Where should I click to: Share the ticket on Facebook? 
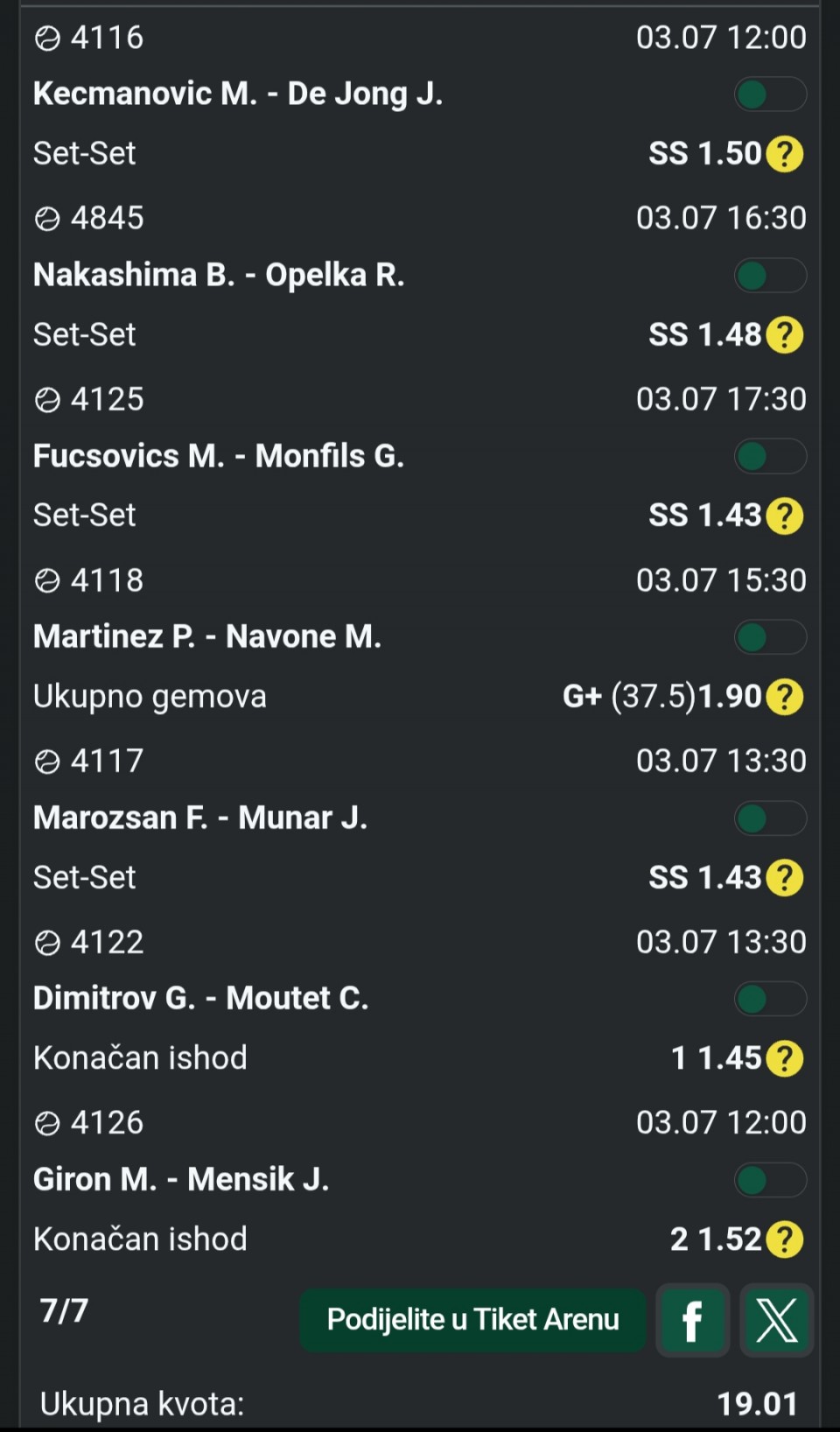(x=692, y=1320)
